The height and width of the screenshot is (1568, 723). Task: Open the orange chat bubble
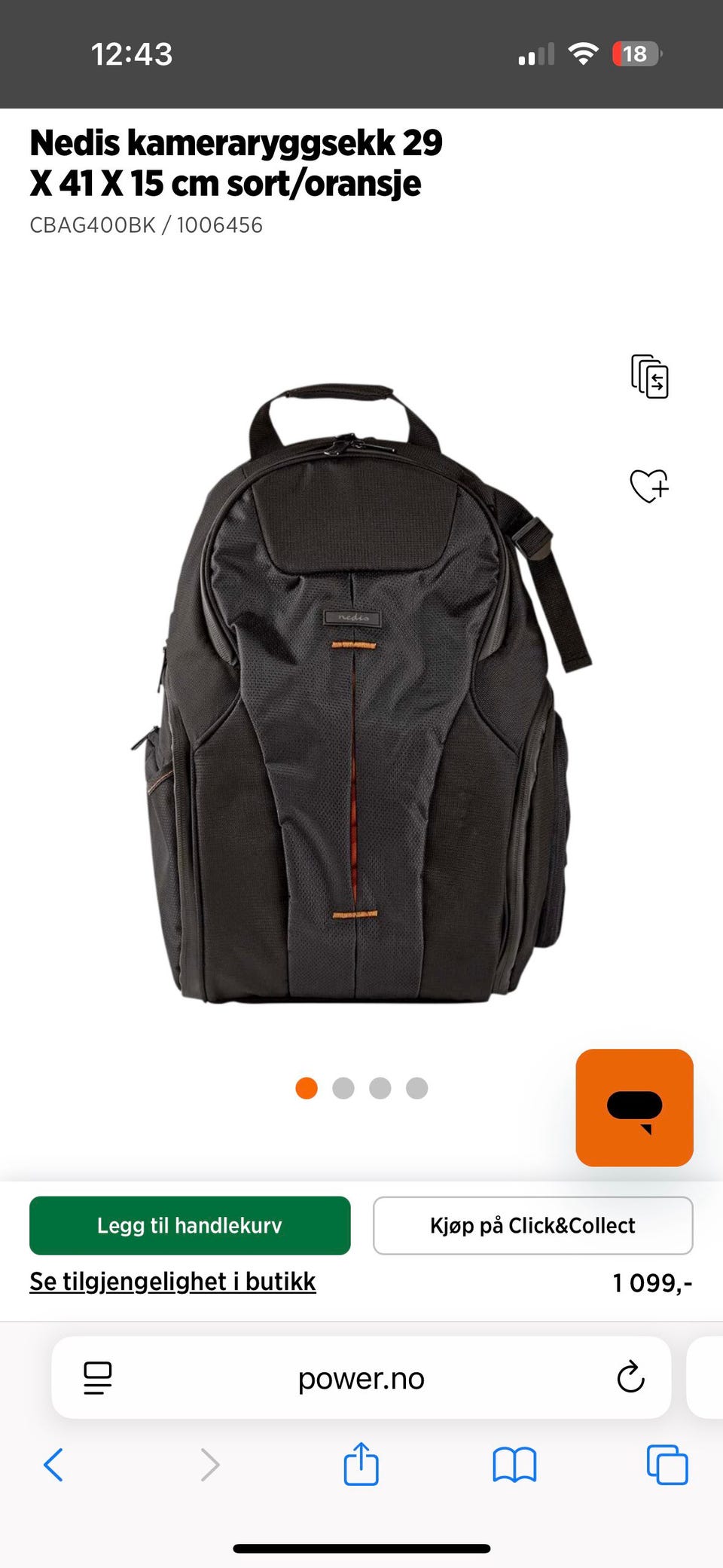634,1108
